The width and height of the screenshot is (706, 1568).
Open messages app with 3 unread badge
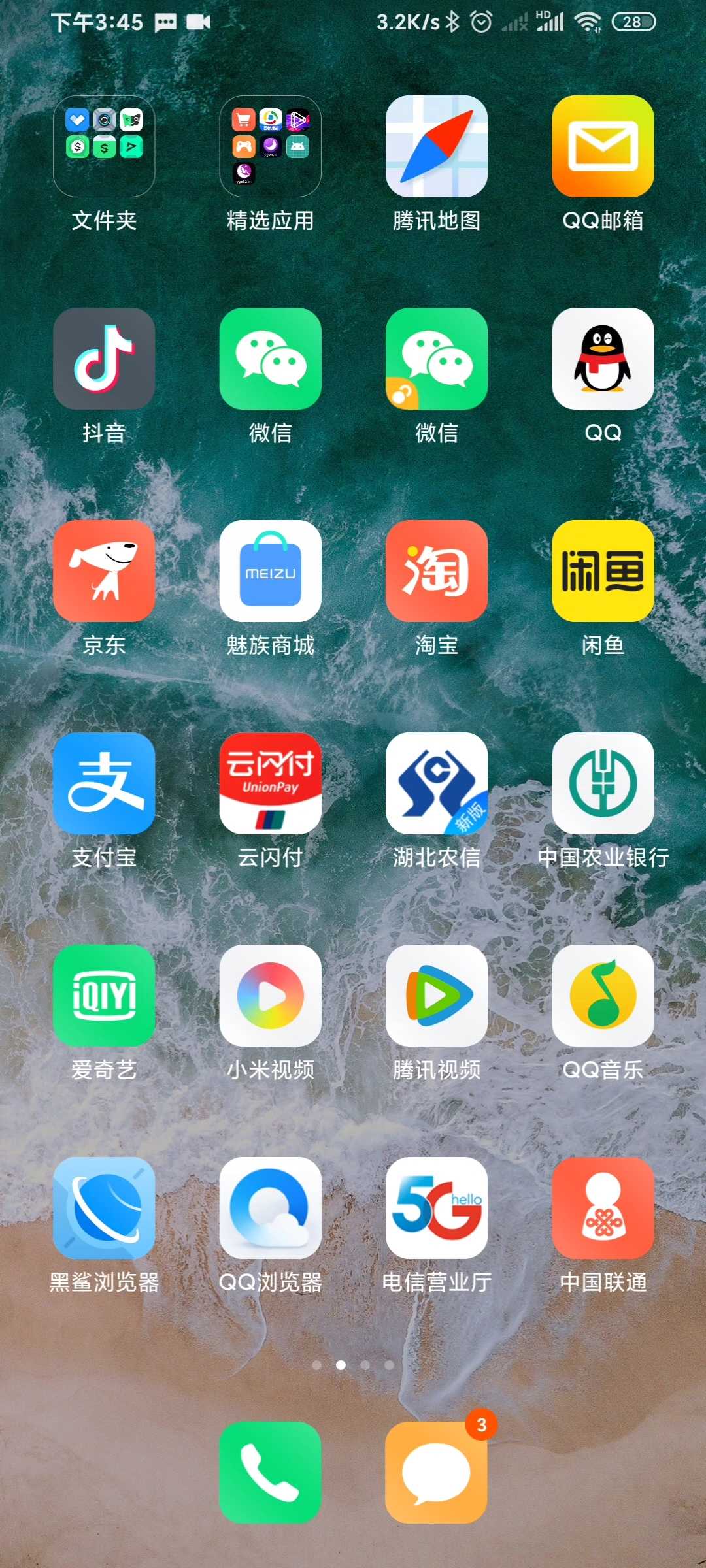coord(437,1473)
